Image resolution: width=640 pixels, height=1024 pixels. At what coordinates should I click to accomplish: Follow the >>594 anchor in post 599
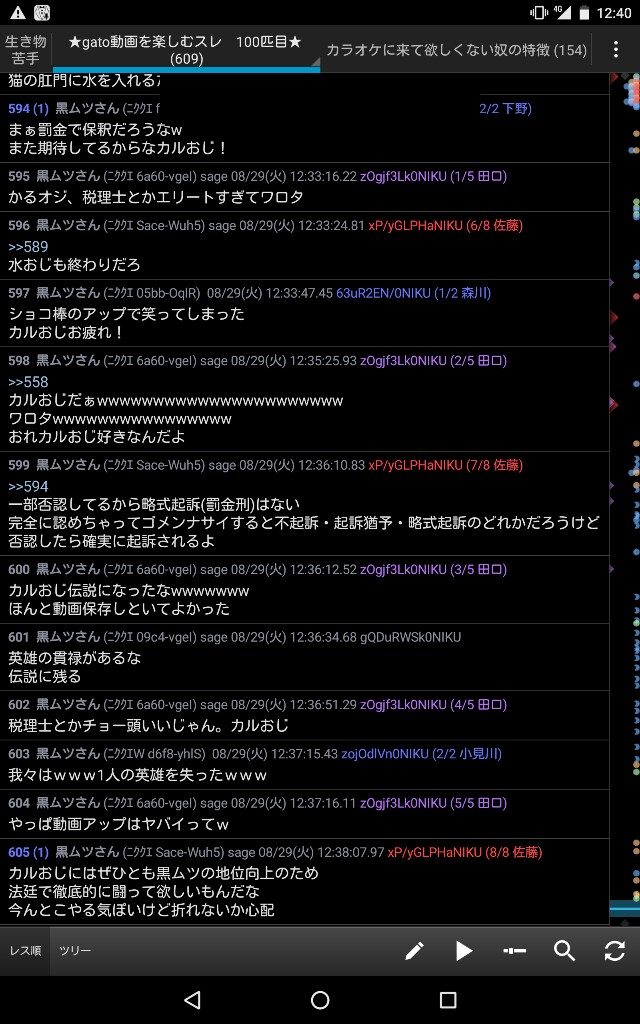[28, 486]
